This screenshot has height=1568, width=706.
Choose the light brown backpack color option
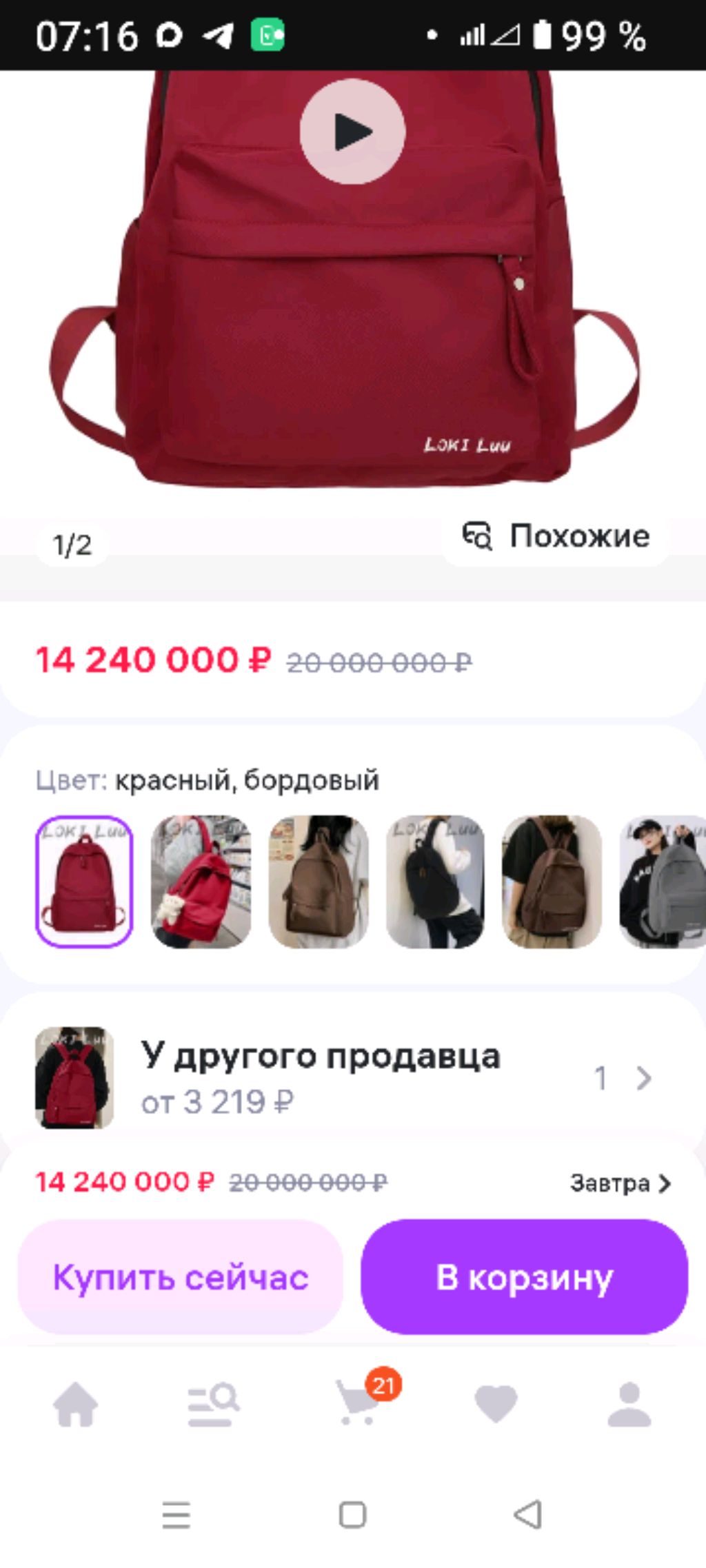point(318,882)
